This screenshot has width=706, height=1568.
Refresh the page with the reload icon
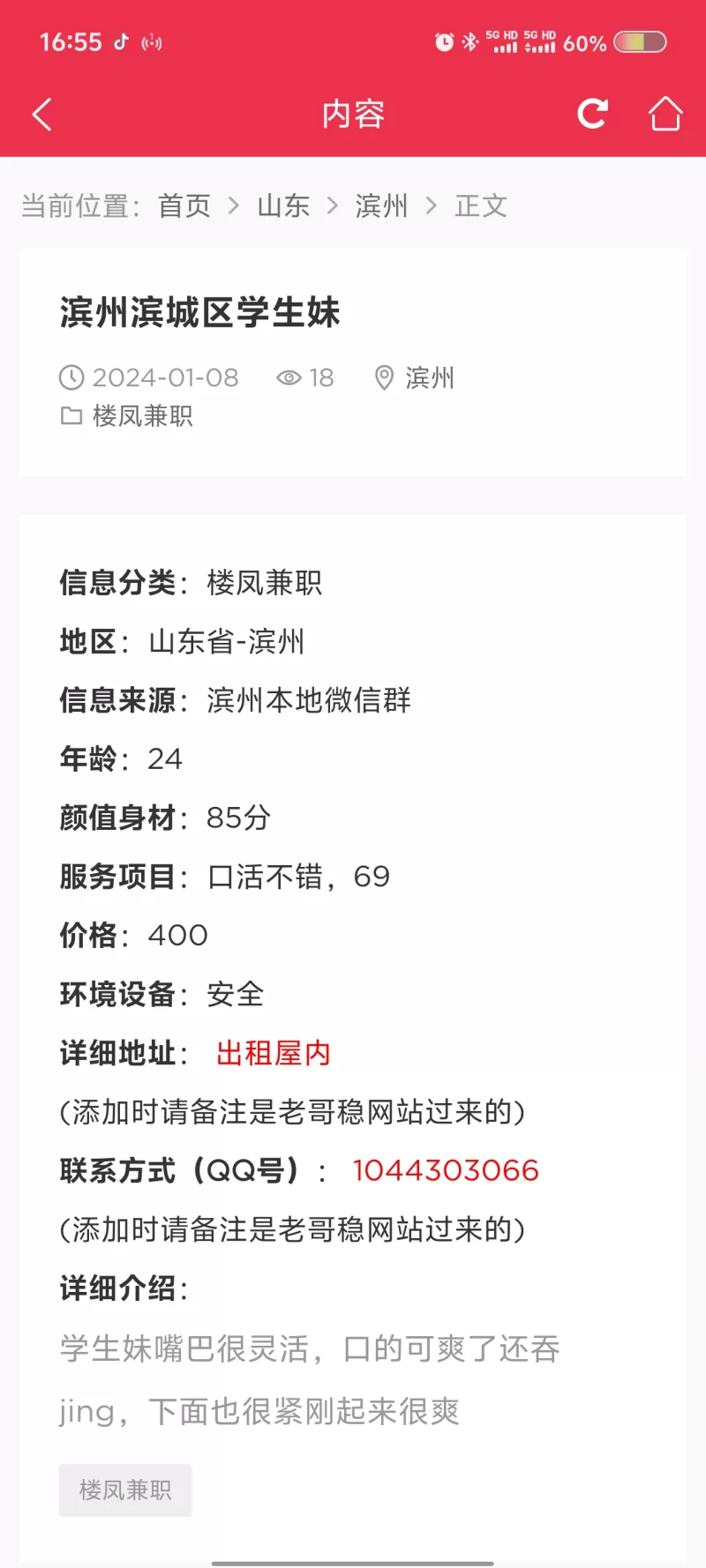tap(592, 114)
